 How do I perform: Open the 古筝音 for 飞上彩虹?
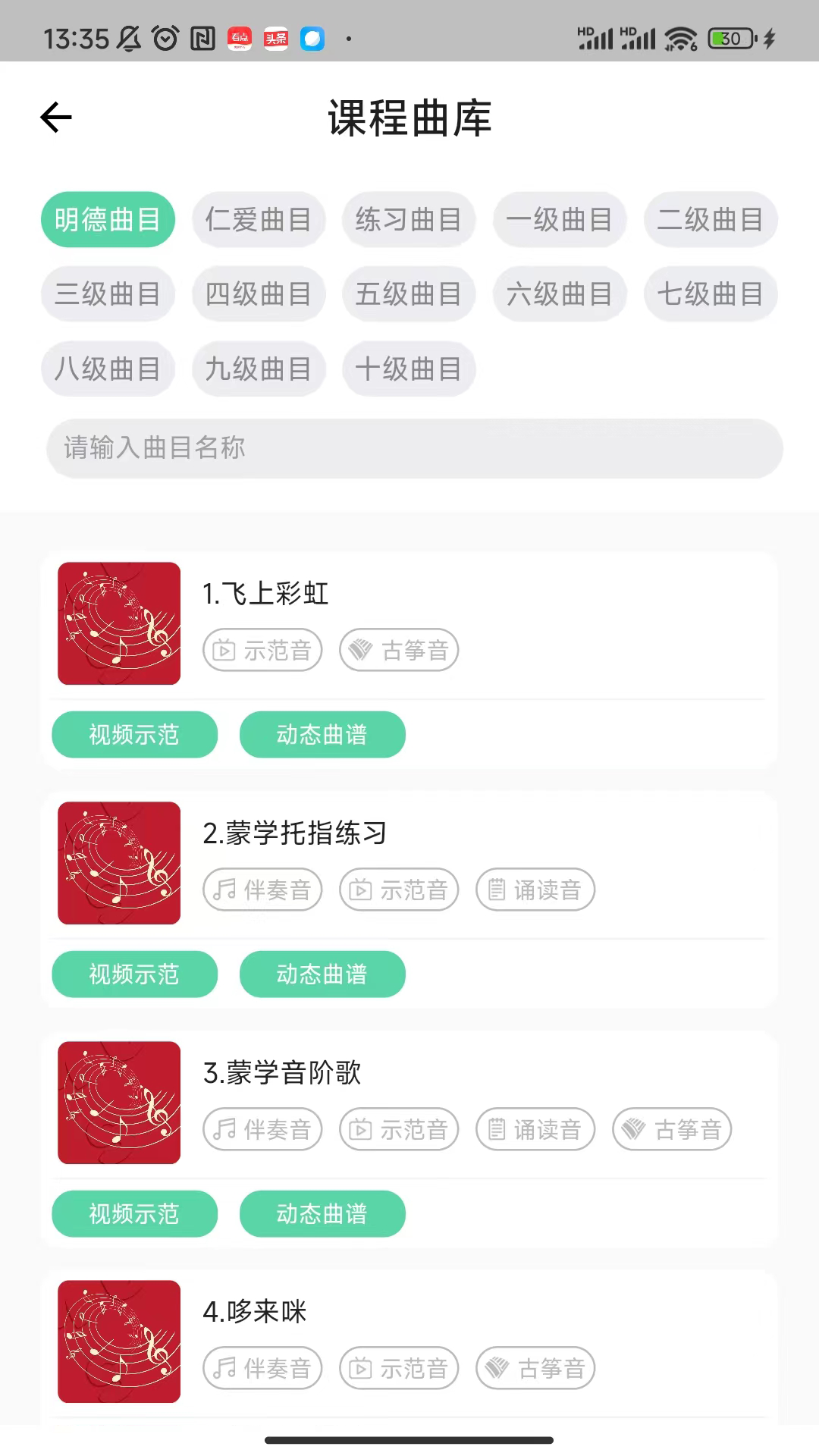(398, 650)
